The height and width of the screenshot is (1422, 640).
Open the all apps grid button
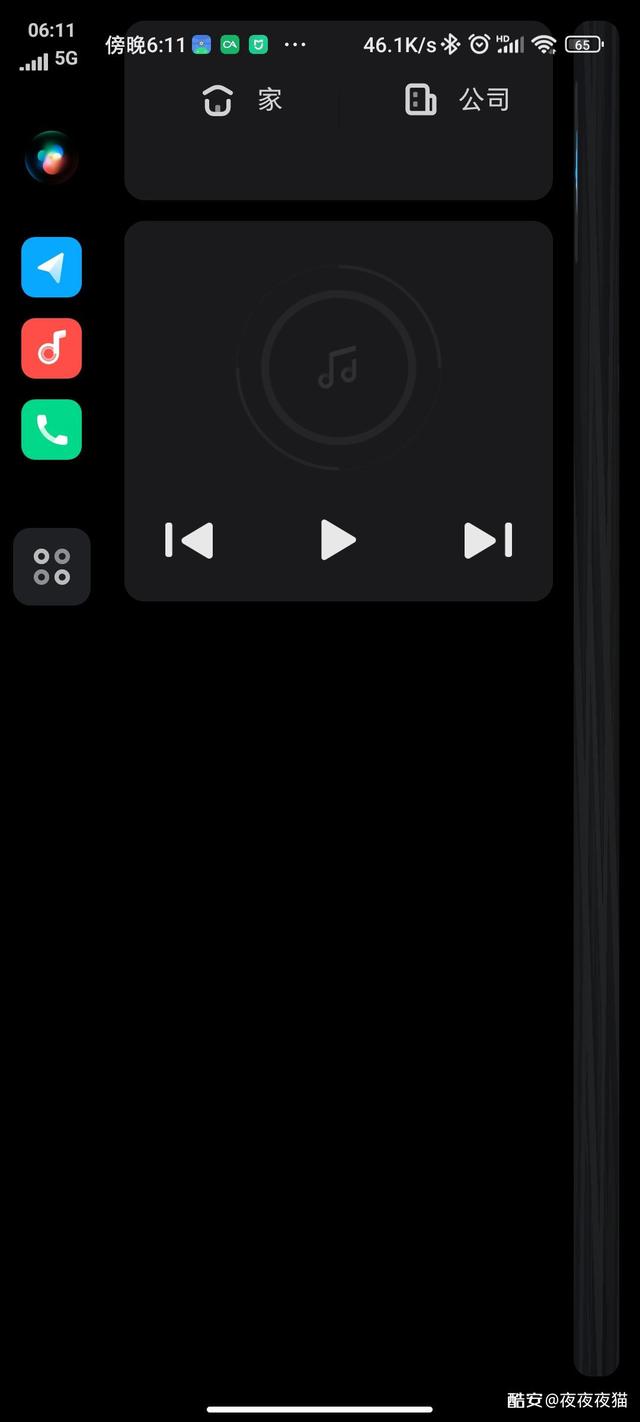(x=51, y=566)
